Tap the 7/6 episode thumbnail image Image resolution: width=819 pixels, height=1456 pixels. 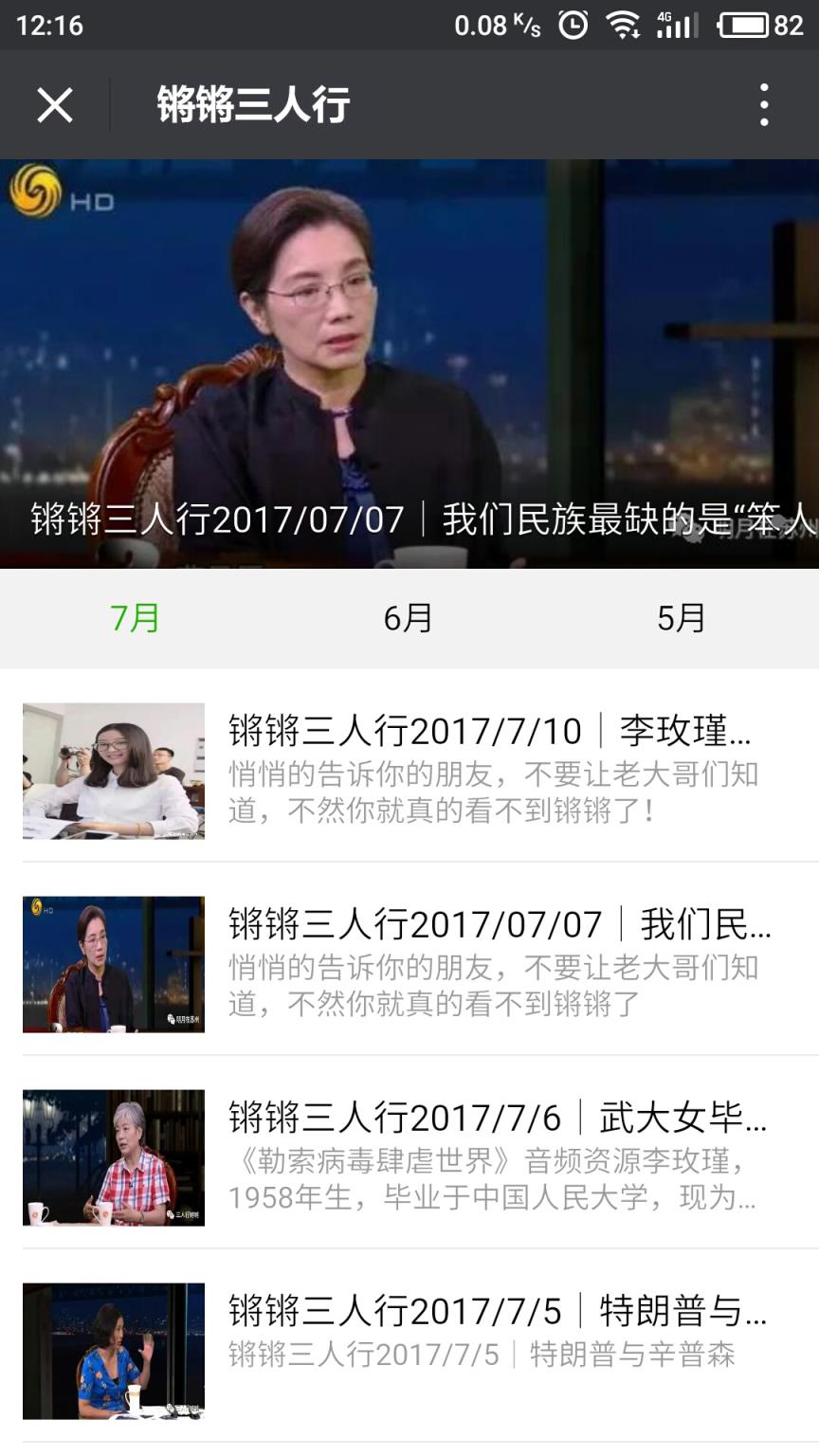pos(114,1156)
